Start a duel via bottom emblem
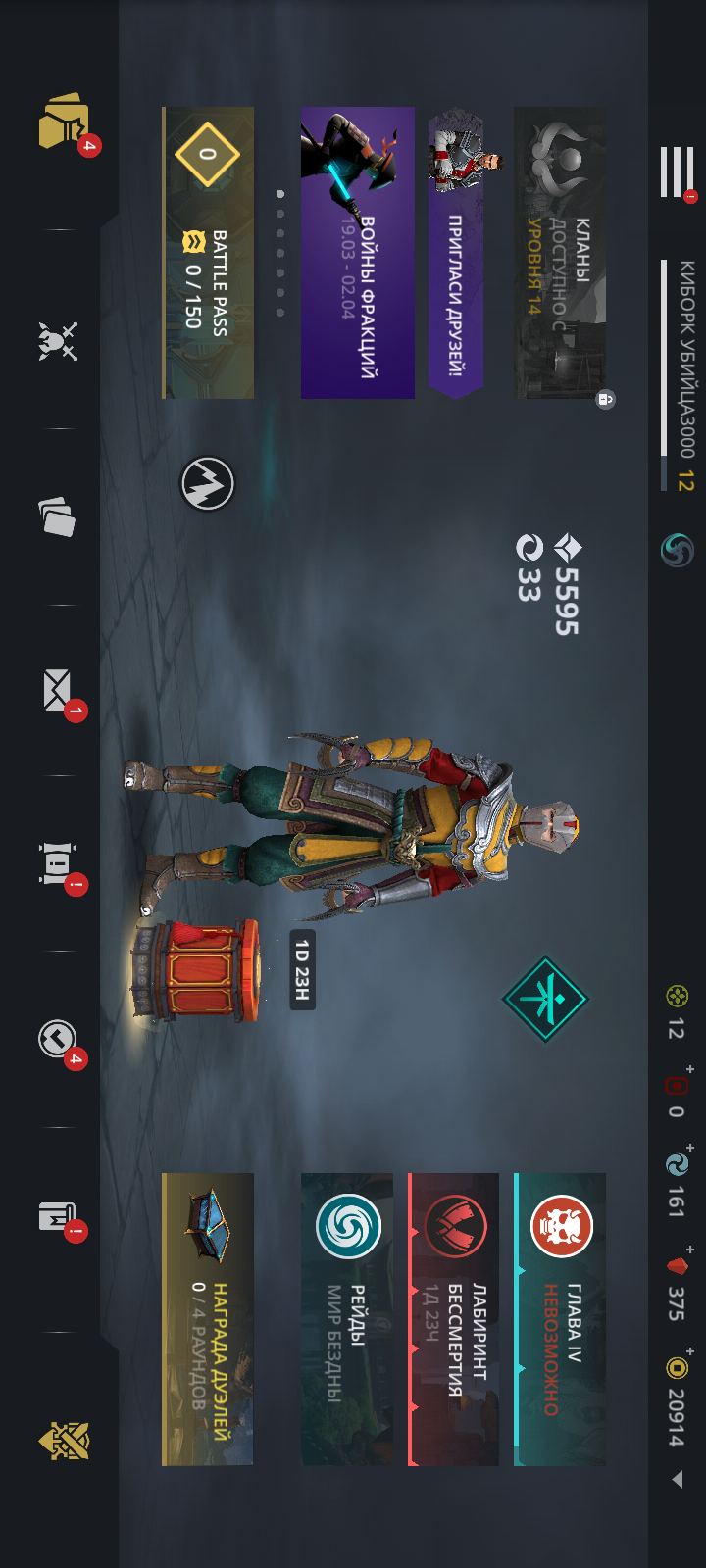 63,1441
